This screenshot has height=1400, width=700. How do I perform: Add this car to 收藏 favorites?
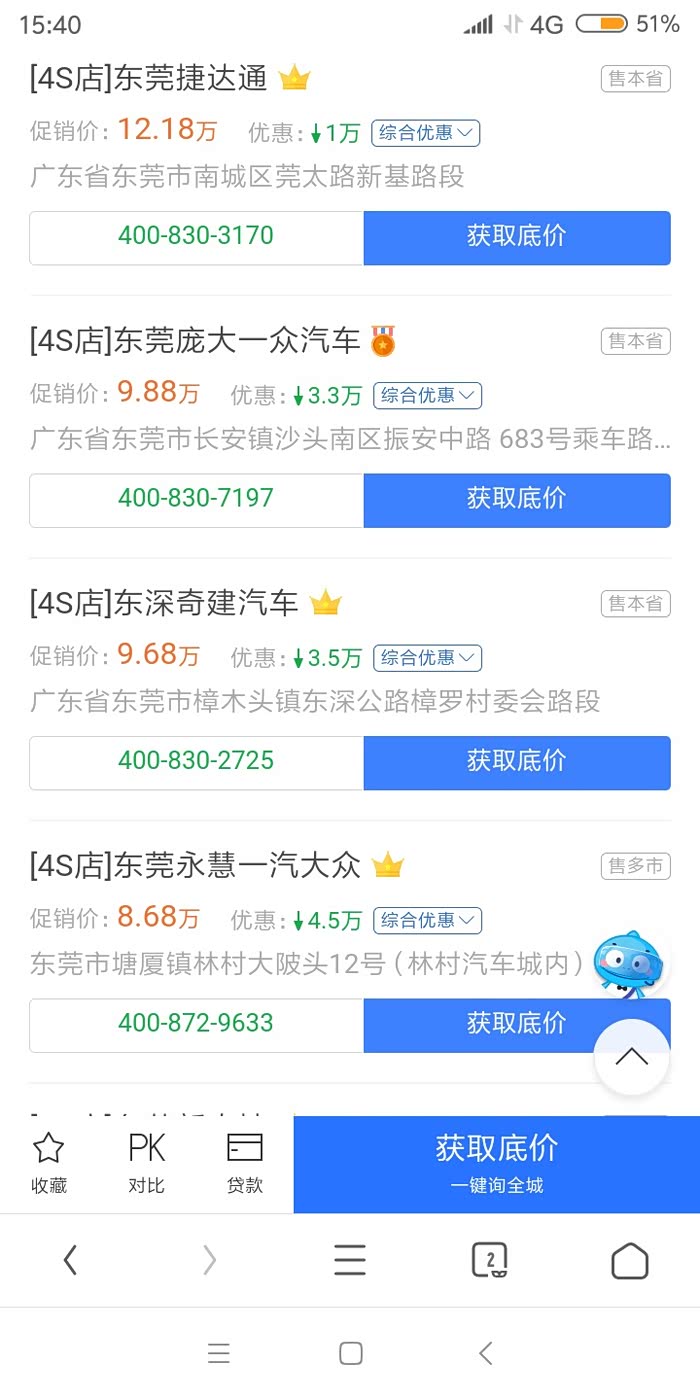pyautogui.click(x=49, y=1164)
